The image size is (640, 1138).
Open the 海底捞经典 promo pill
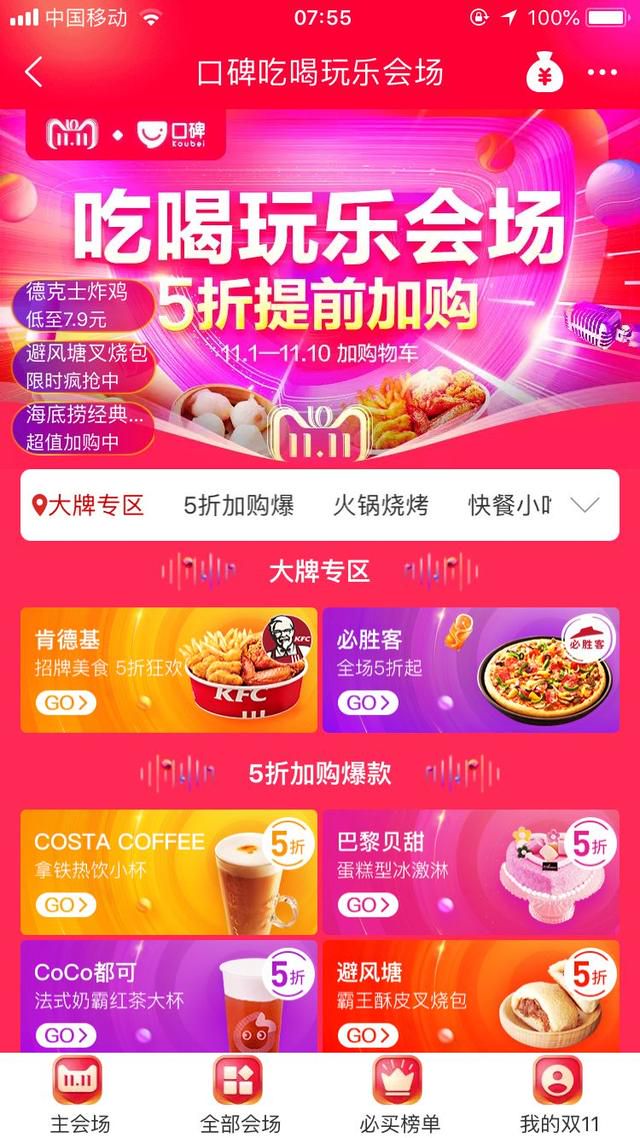83,427
